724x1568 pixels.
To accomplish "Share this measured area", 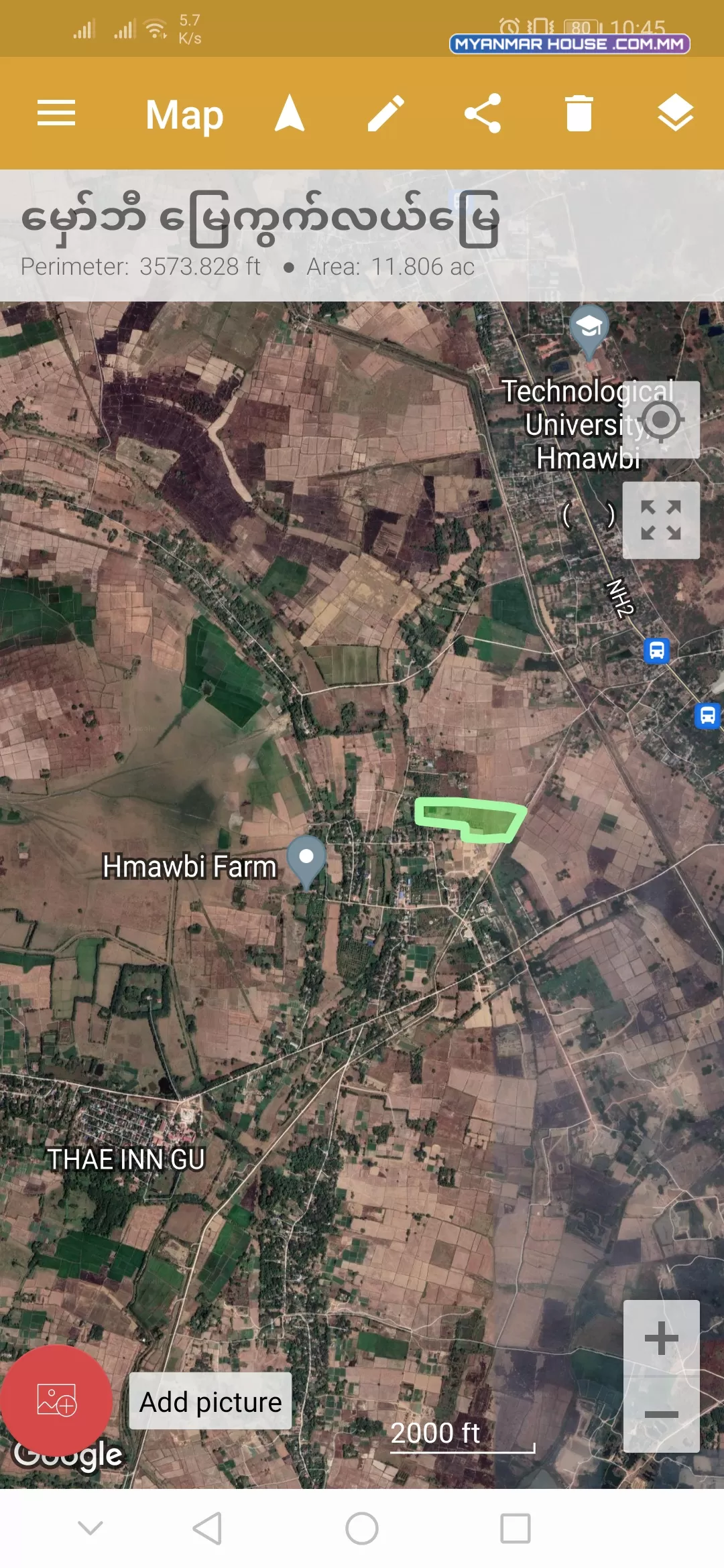I will coord(483,113).
